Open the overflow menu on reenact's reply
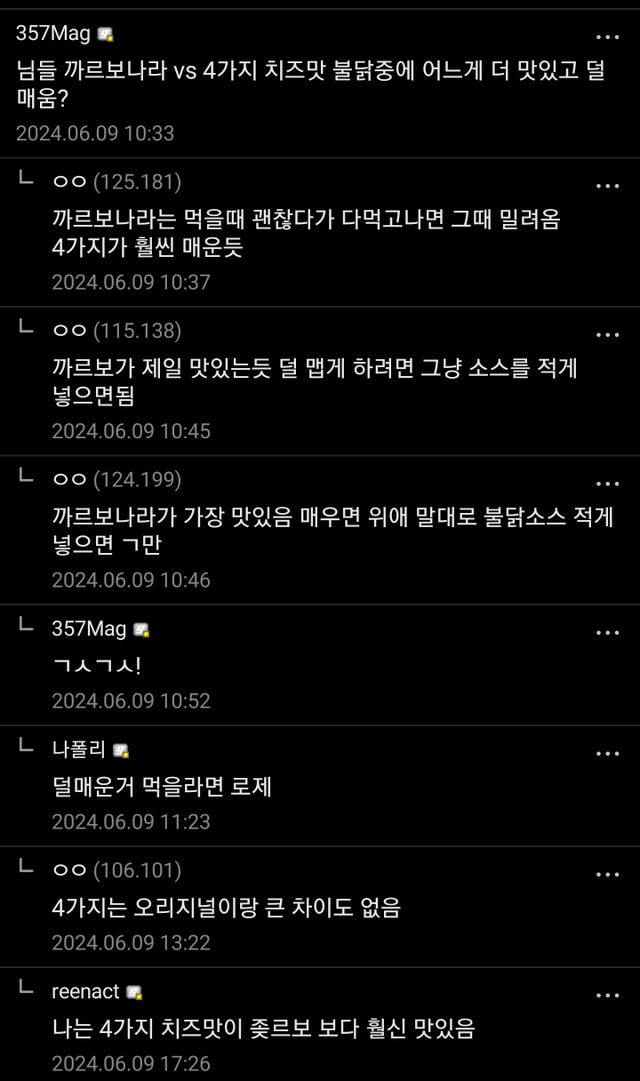Viewport: 640px width, 1081px height. (607, 996)
